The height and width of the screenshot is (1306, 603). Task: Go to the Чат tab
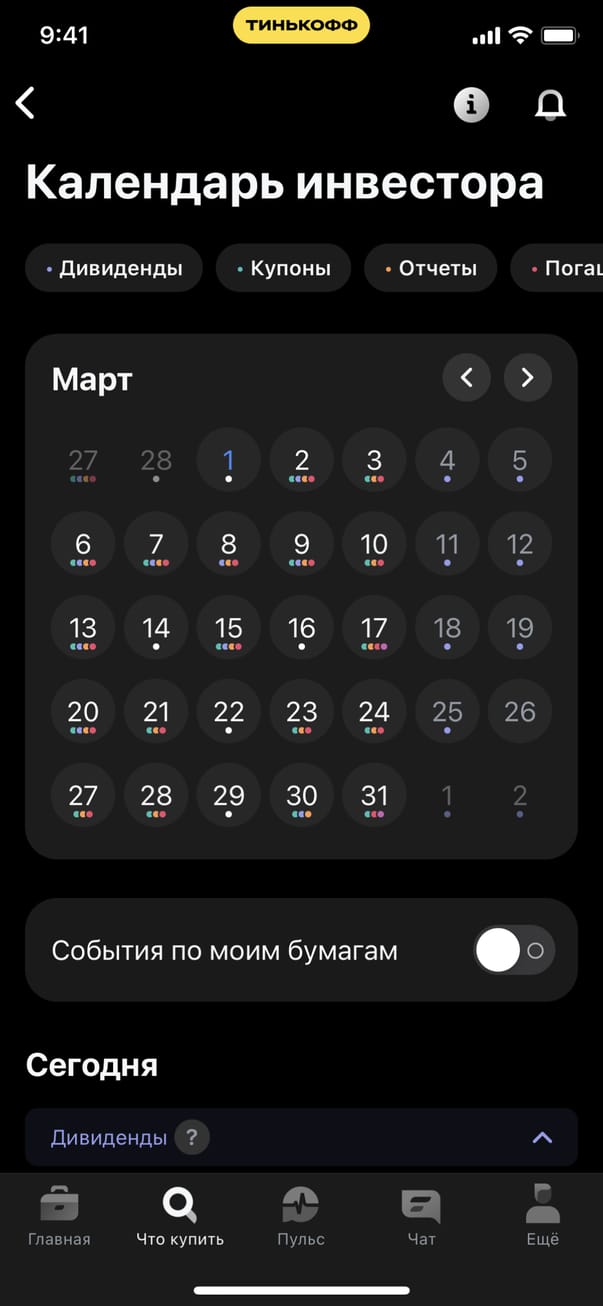tap(421, 1216)
